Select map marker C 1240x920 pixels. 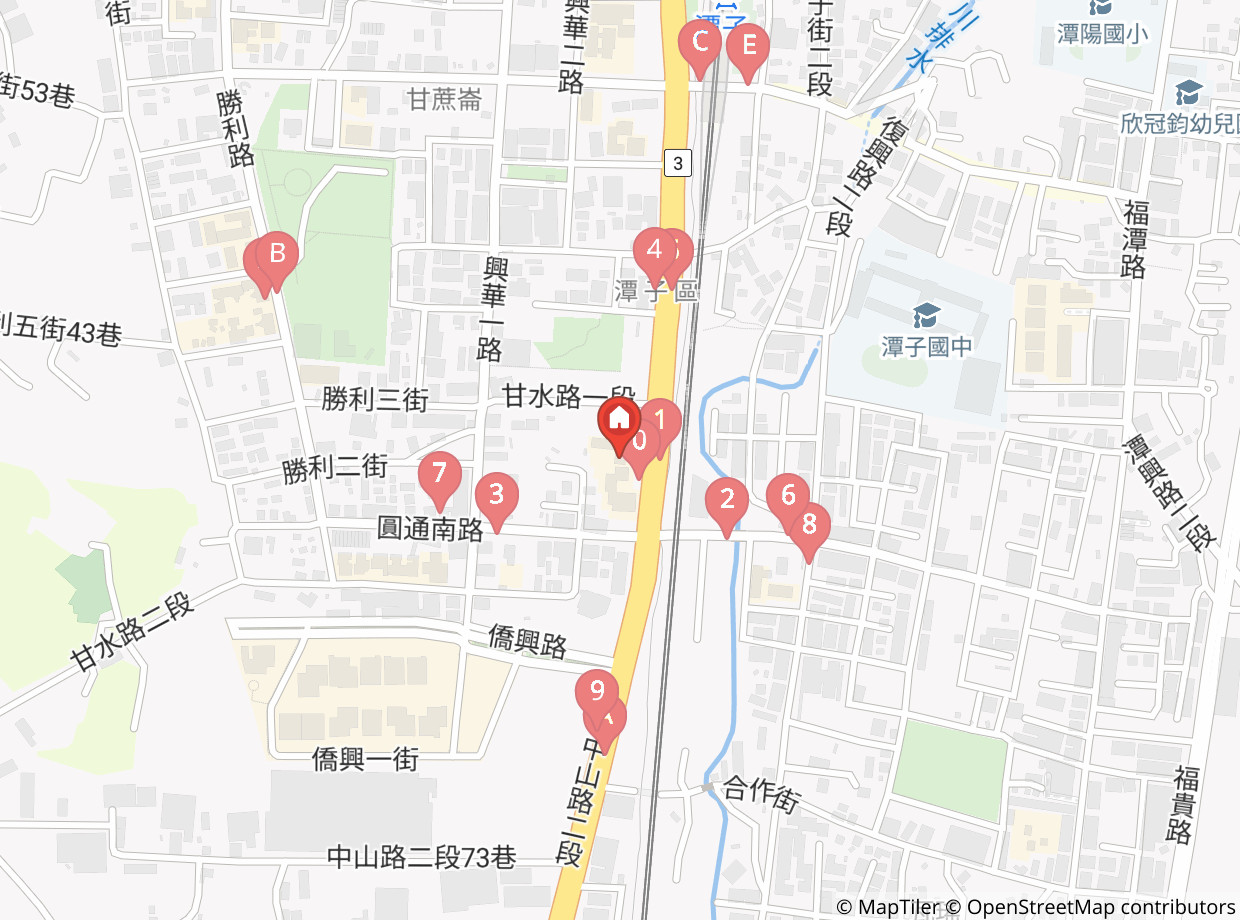coord(700,43)
